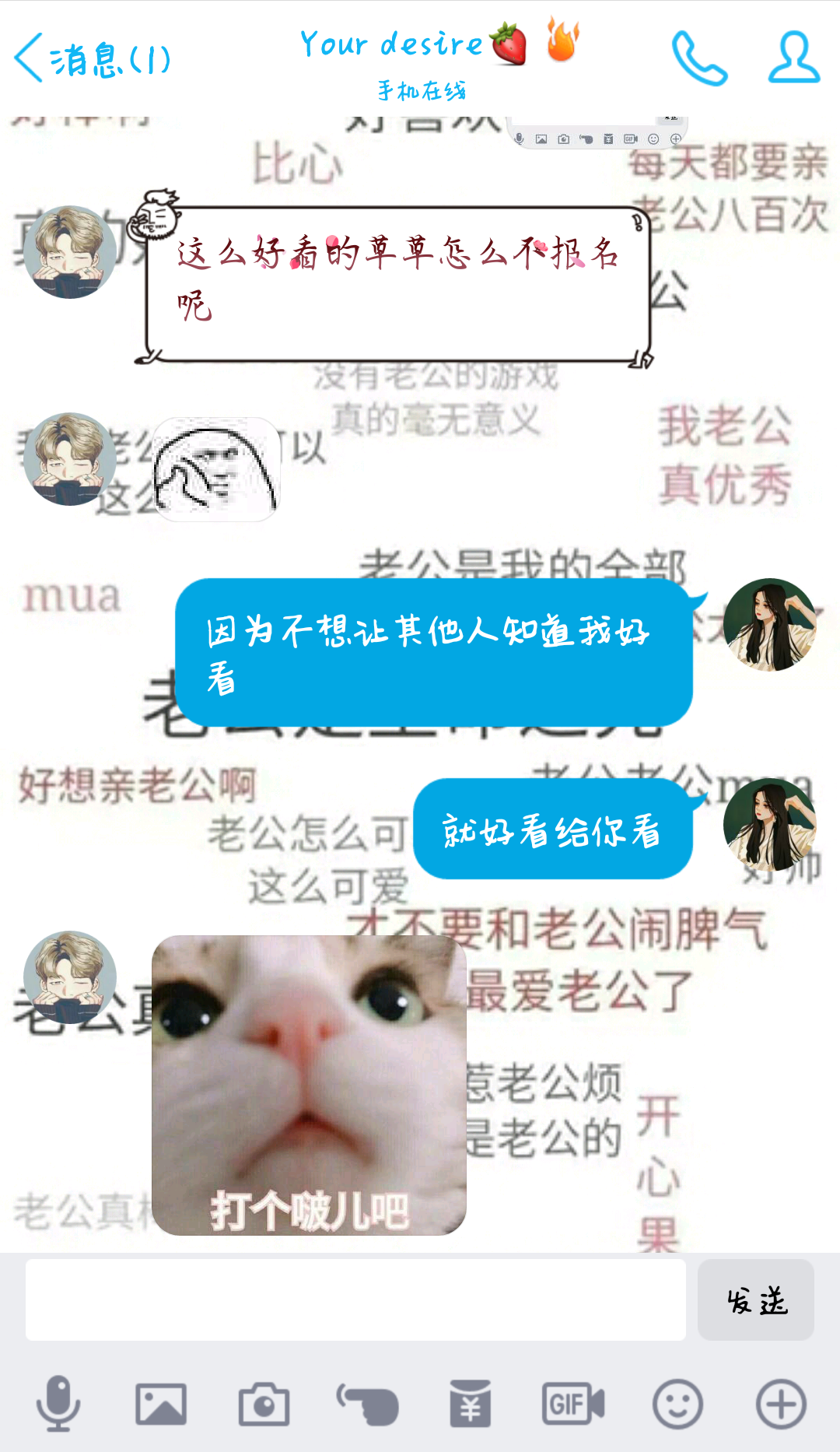Open the 打个啵儿吧 cat sticker image

[309, 1085]
